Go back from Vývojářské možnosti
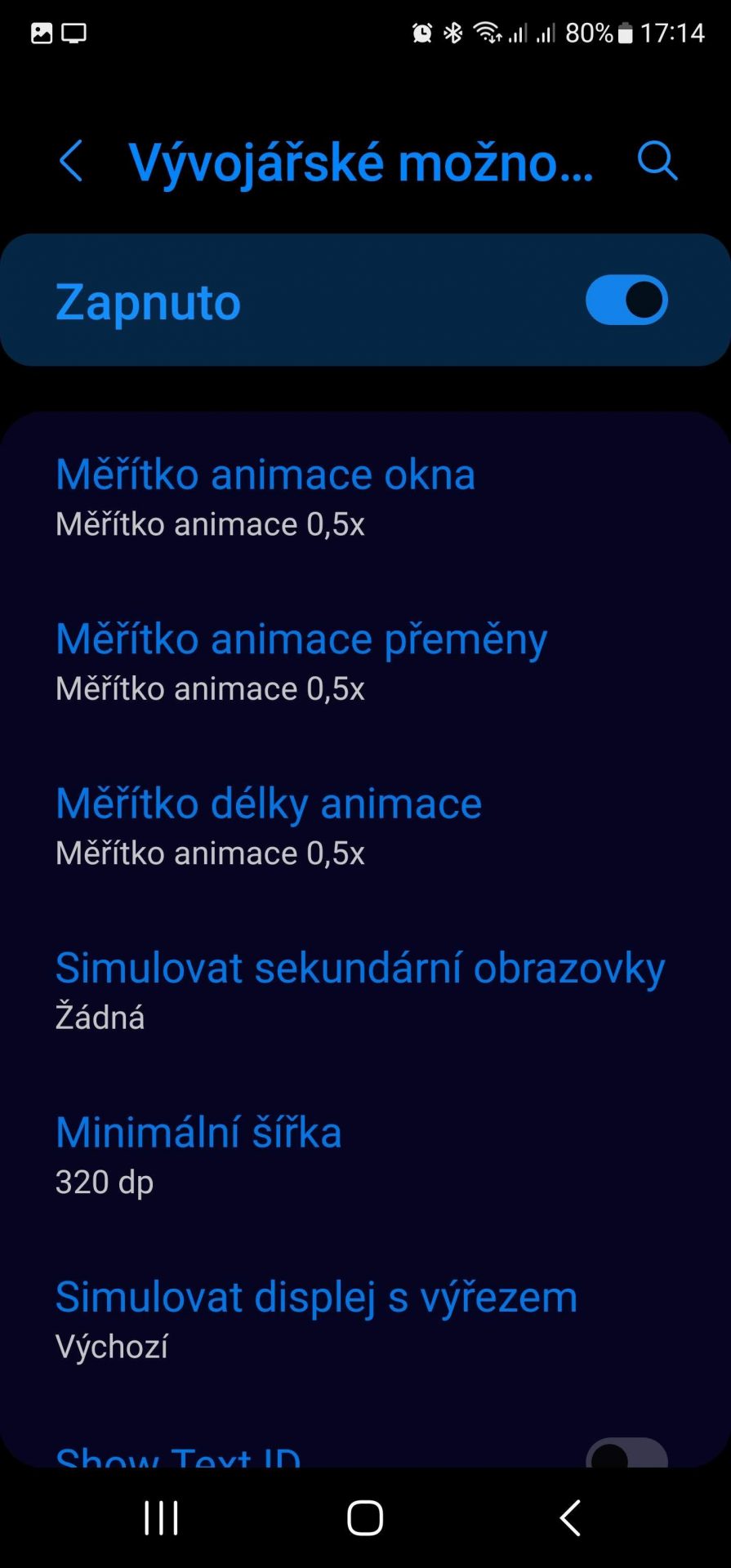This screenshot has width=731, height=1568. [x=71, y=161]
